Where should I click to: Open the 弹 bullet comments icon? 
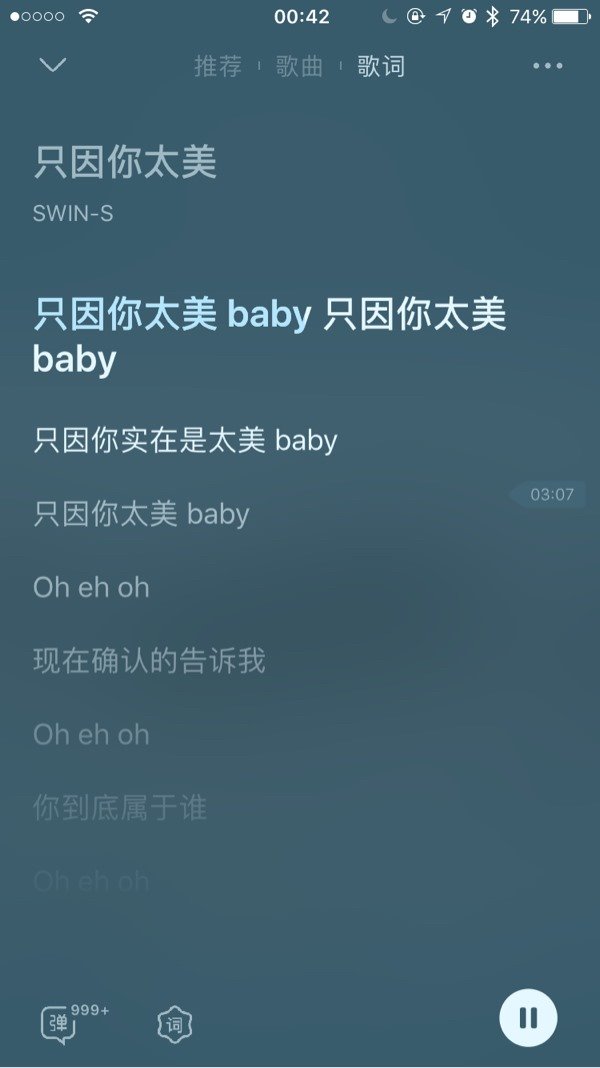point(59,1023)
